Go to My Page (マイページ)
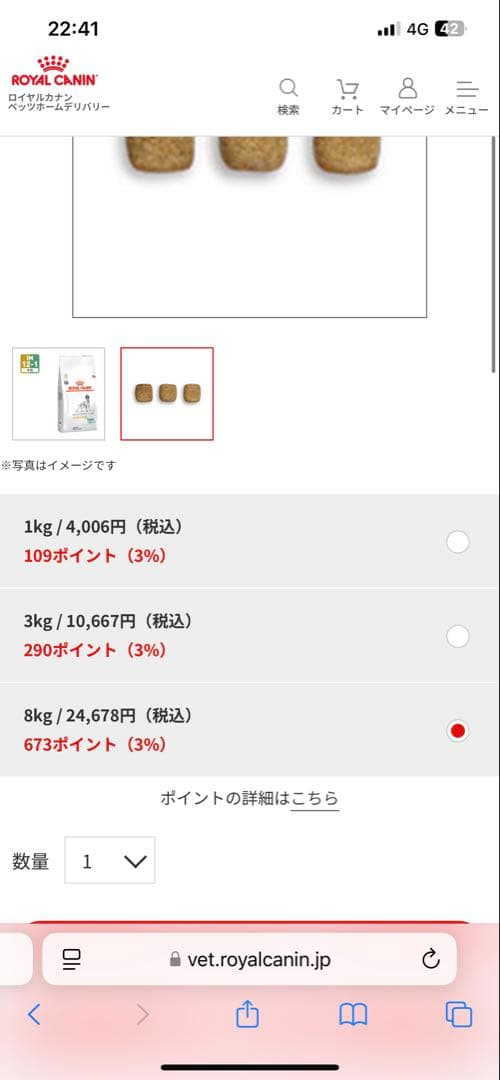This screenshot has height=1080, width=500. pyautogui.click(x=408, y=97)
